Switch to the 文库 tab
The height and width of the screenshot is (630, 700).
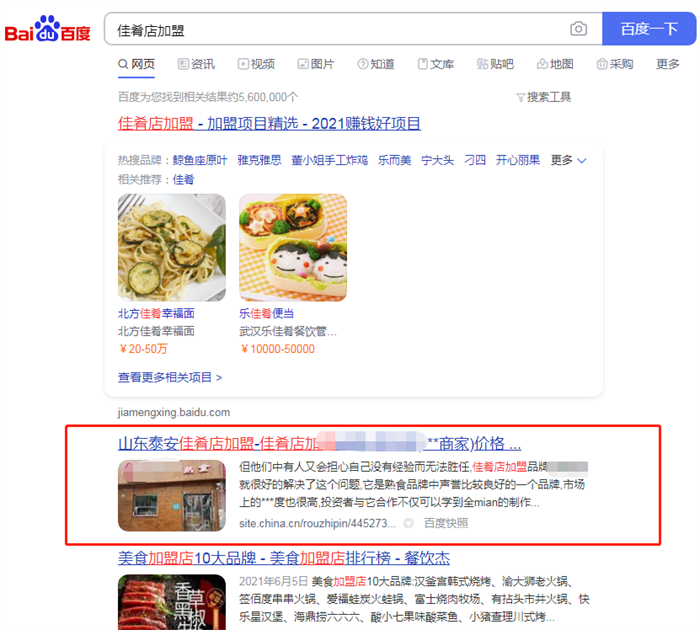(436, 64)
